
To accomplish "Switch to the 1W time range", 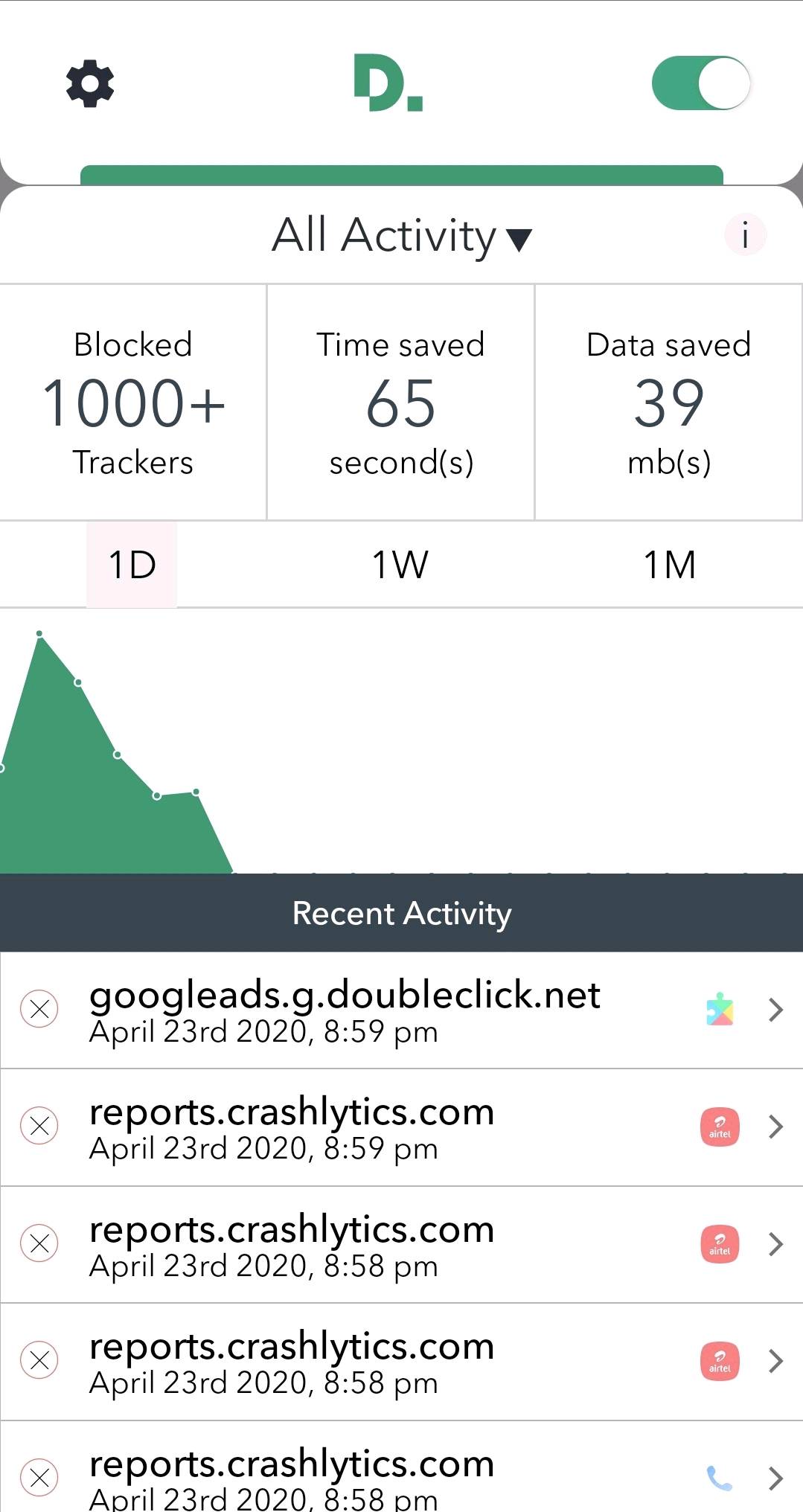I will coord(400,565).
